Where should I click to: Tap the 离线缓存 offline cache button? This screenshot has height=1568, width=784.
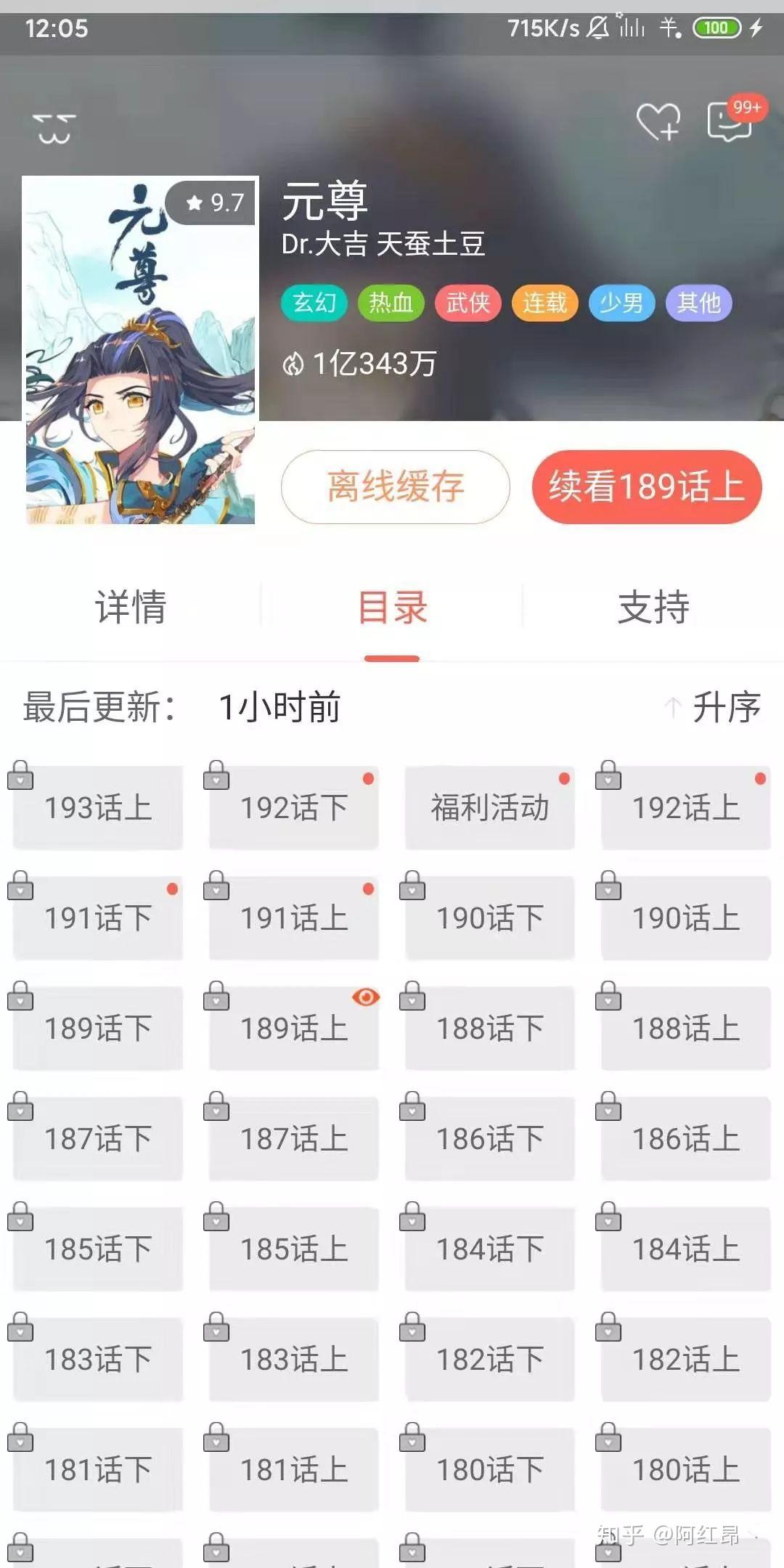point(395,486)
